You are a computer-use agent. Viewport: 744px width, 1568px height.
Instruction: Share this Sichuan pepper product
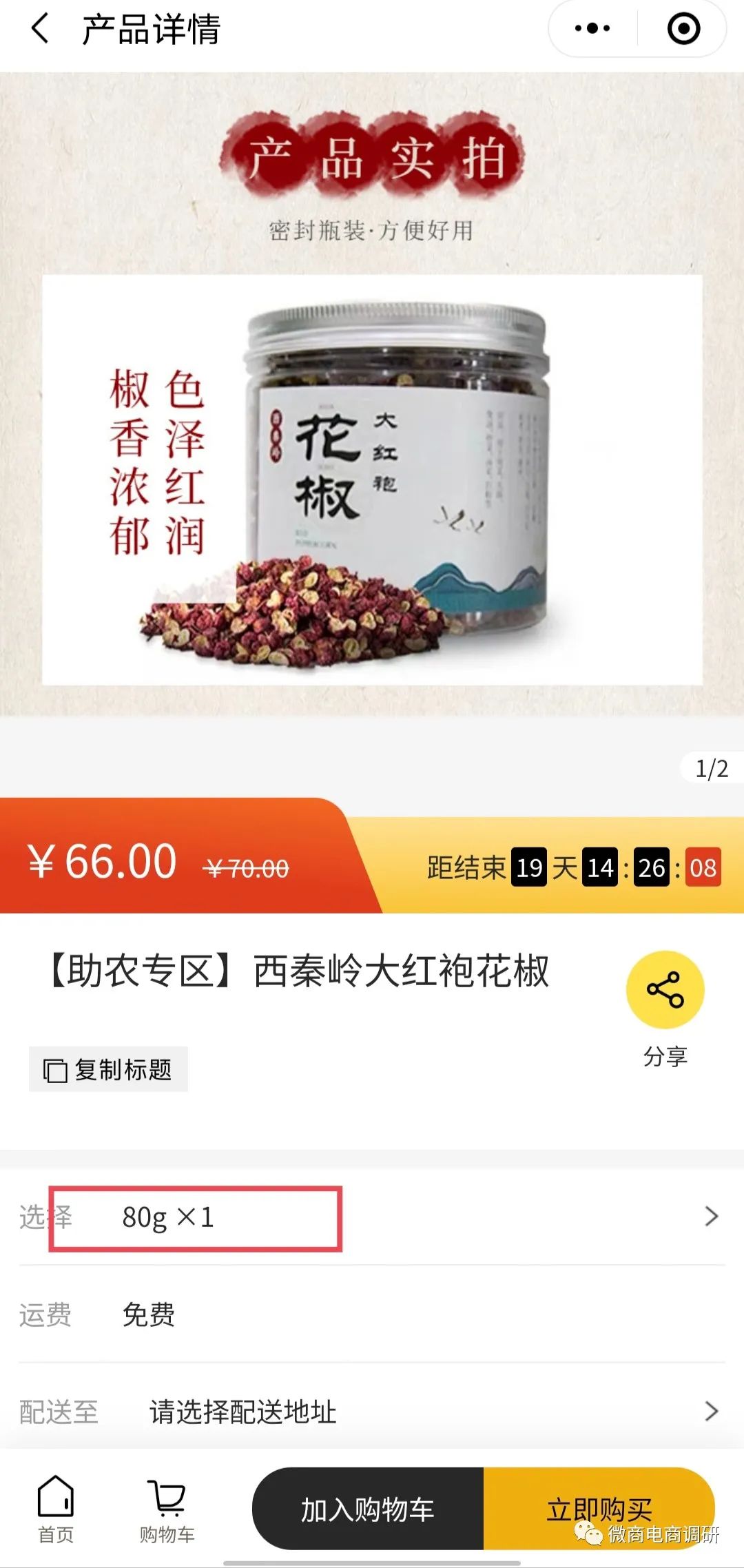point(665,990)
